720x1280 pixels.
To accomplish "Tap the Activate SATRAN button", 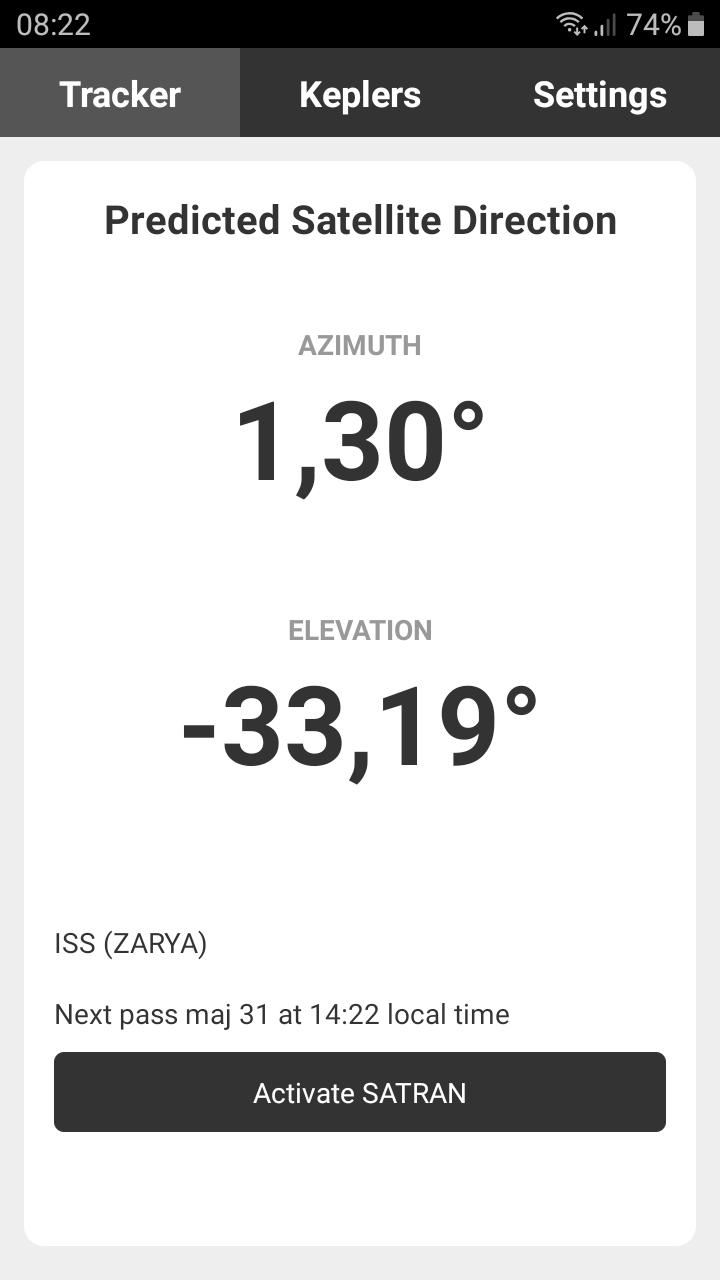I will pyautogui.click(x=360, y=1092).
